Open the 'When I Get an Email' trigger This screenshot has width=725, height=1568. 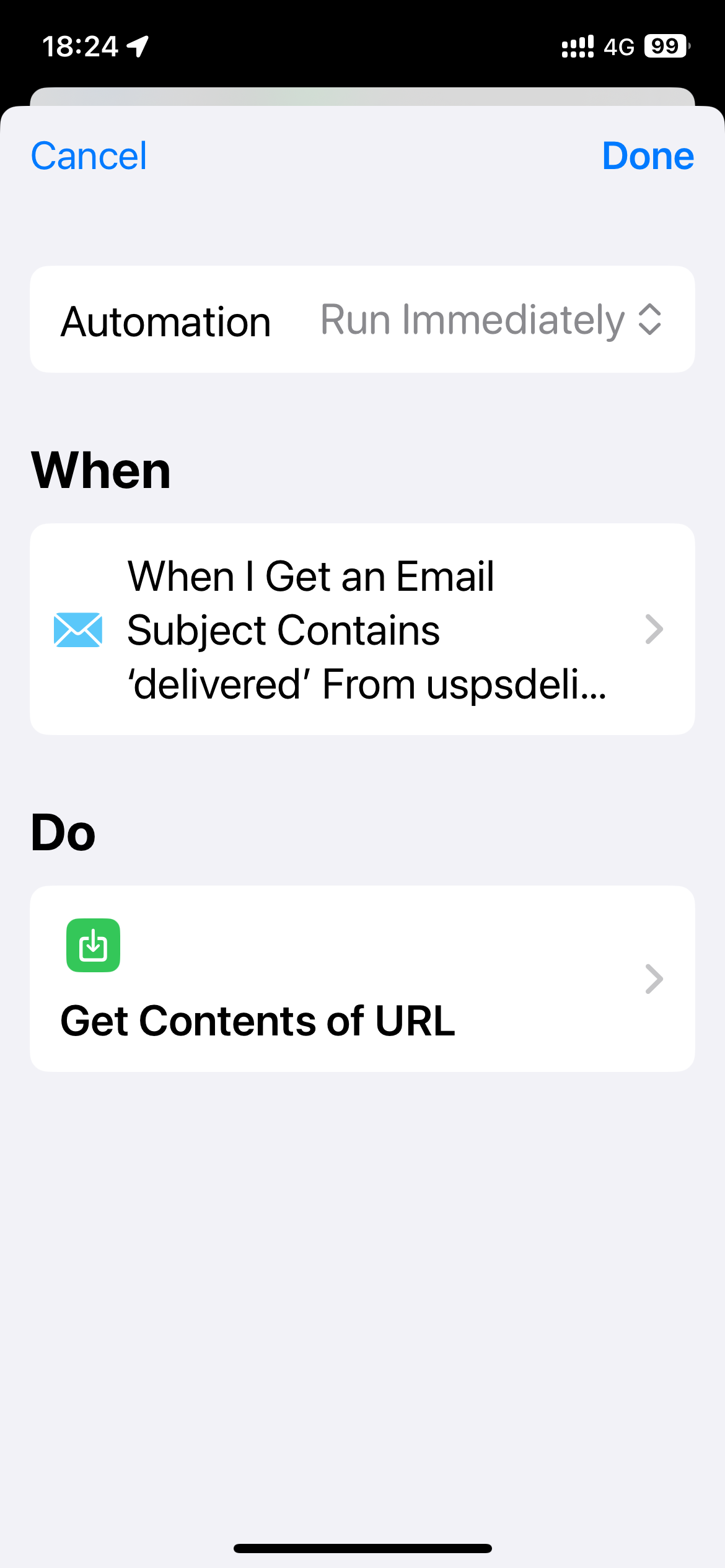coord(362,629)
